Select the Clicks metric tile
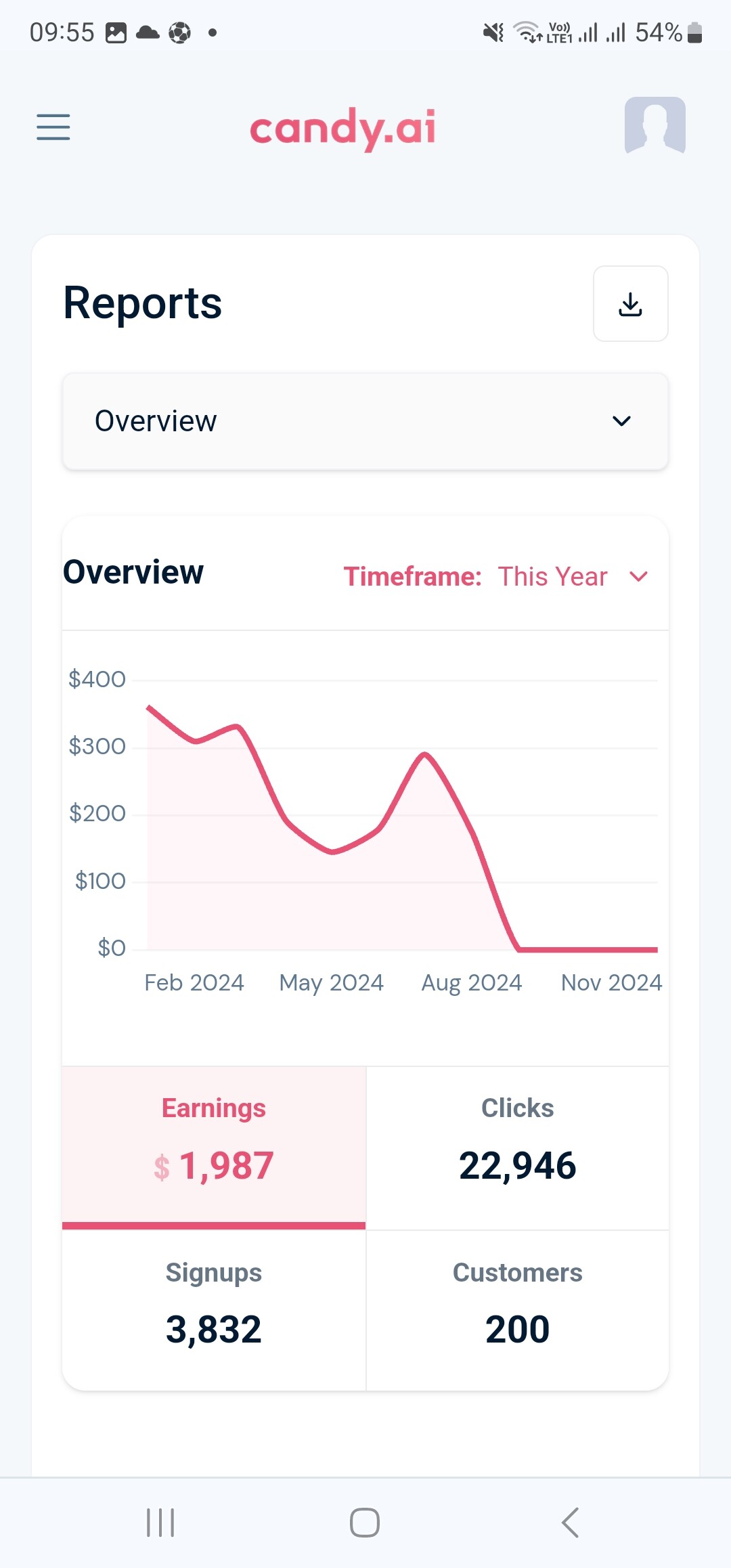The height and width of the screenshot is (1568, 731). [x=518, y=1148]
